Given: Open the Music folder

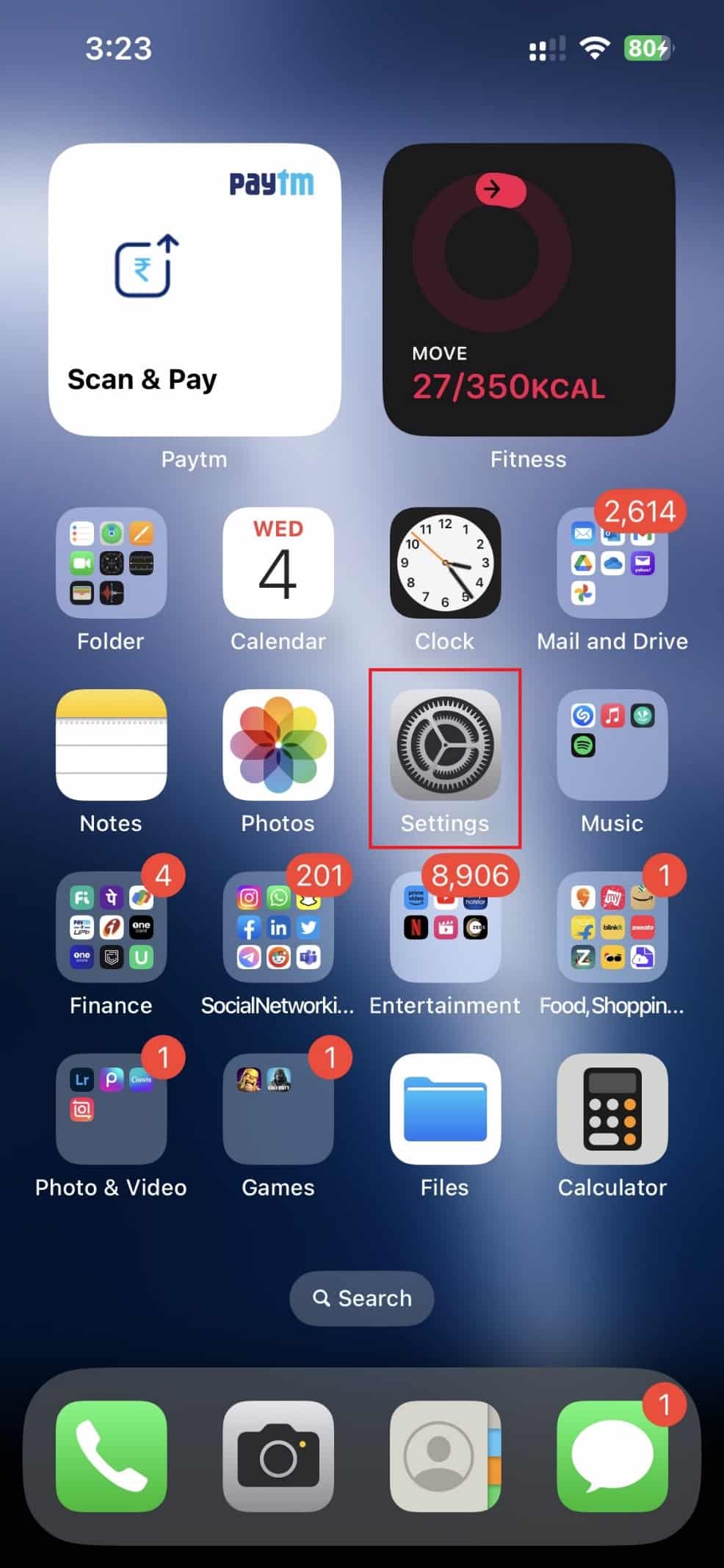Looking at the screenshot, I should [x=612, y=745].
